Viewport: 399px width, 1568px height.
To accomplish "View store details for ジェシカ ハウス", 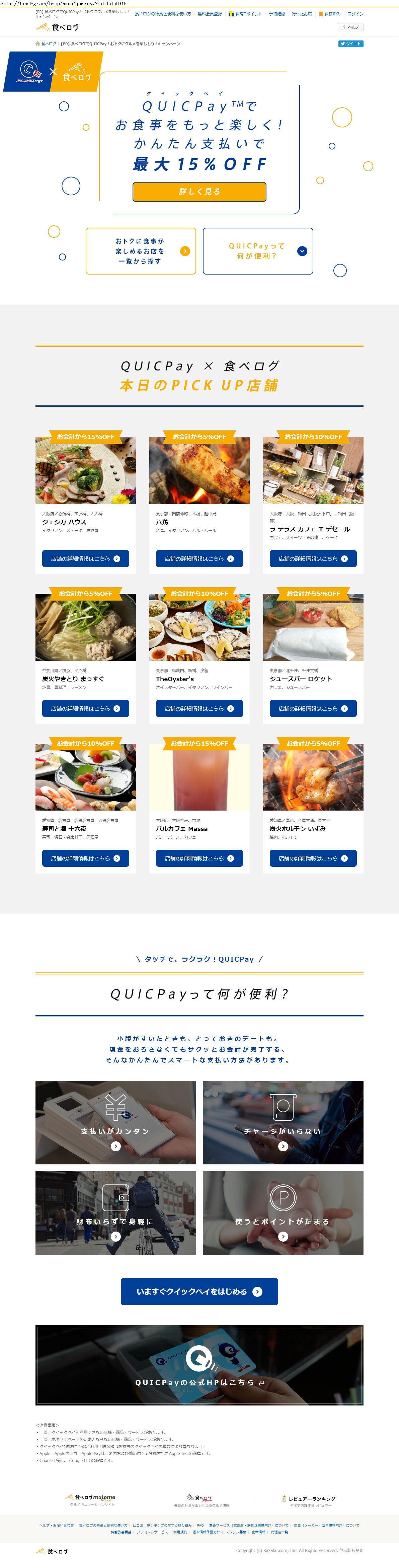I will coord(85,558).
